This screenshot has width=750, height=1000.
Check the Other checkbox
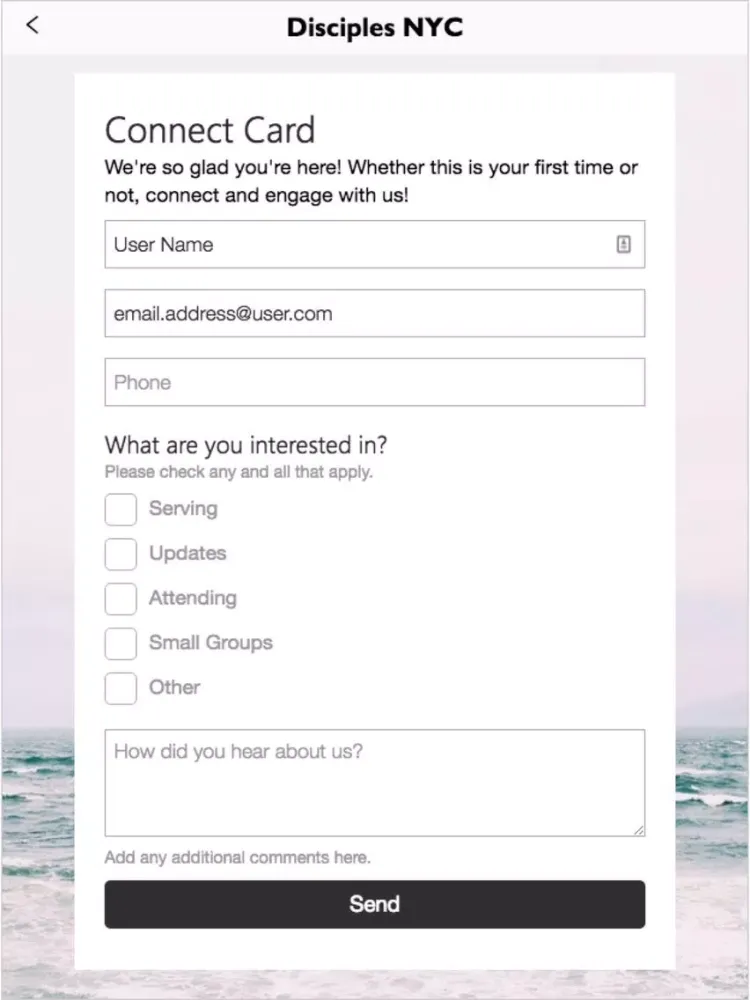coord(121,688)
